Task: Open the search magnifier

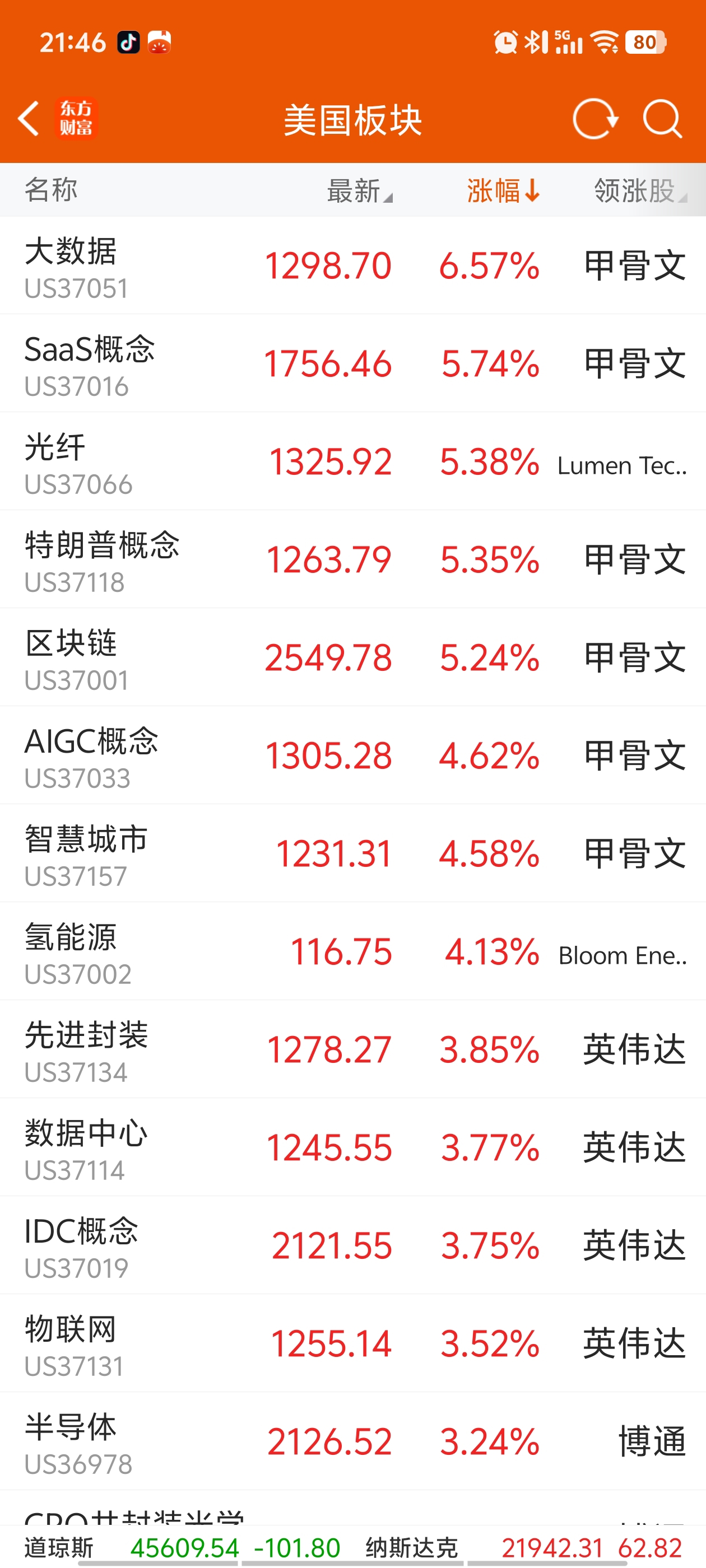Action: 662,119
